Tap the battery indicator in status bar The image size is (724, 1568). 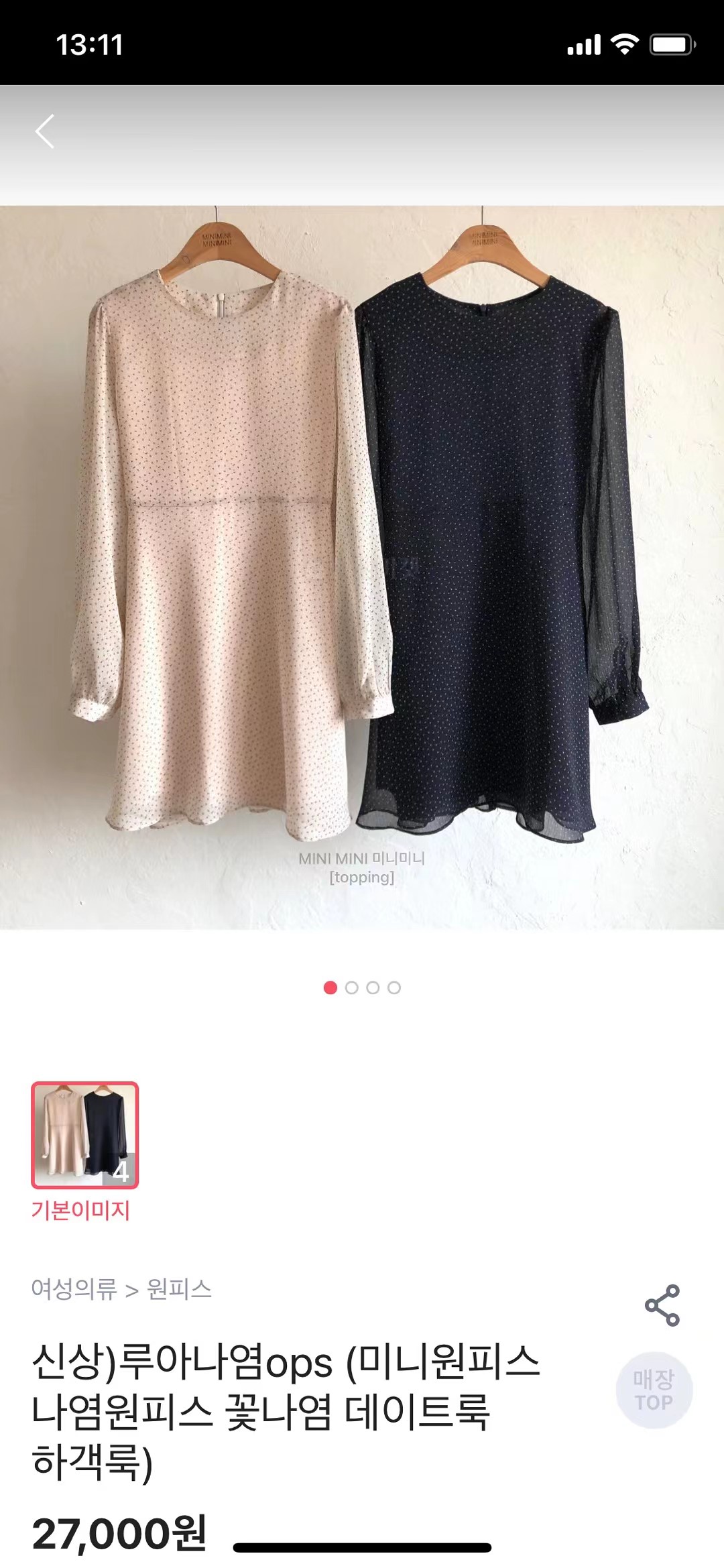pos(670,42)
